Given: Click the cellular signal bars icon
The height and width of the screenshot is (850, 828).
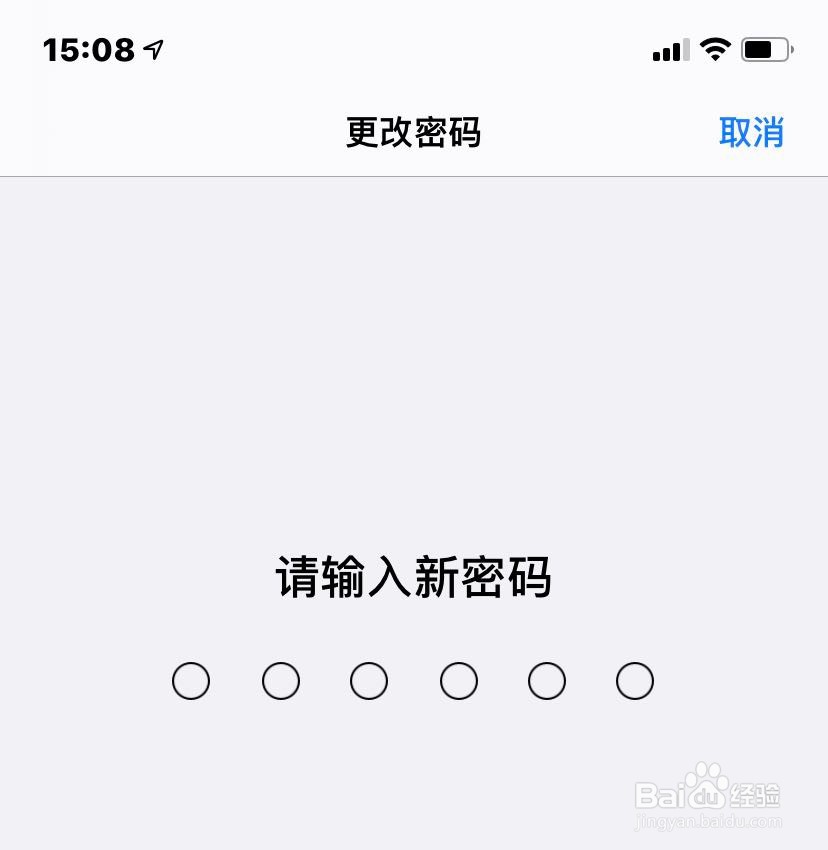Looking at the screenshot, I should tap(669, 50).
